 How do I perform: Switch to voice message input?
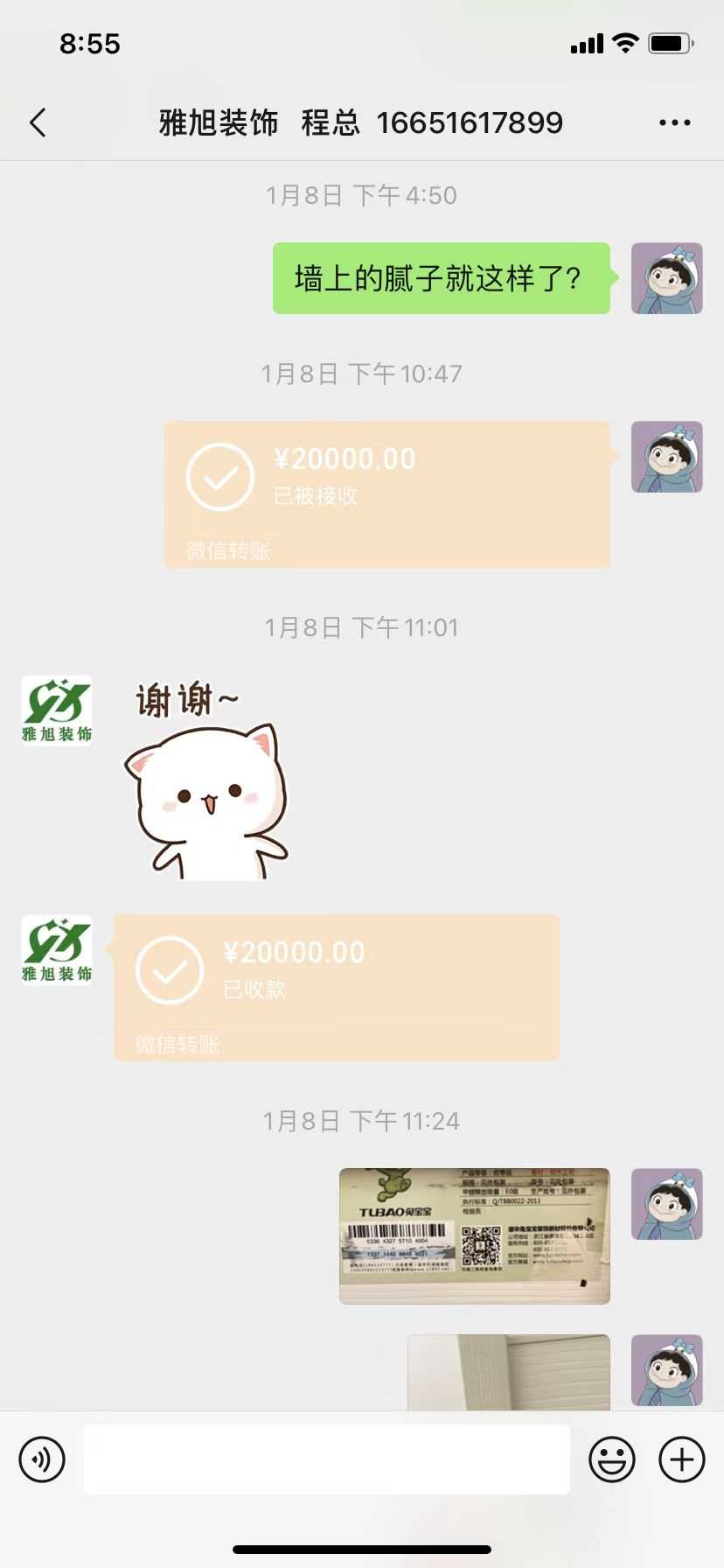[x=42, y=1459]
